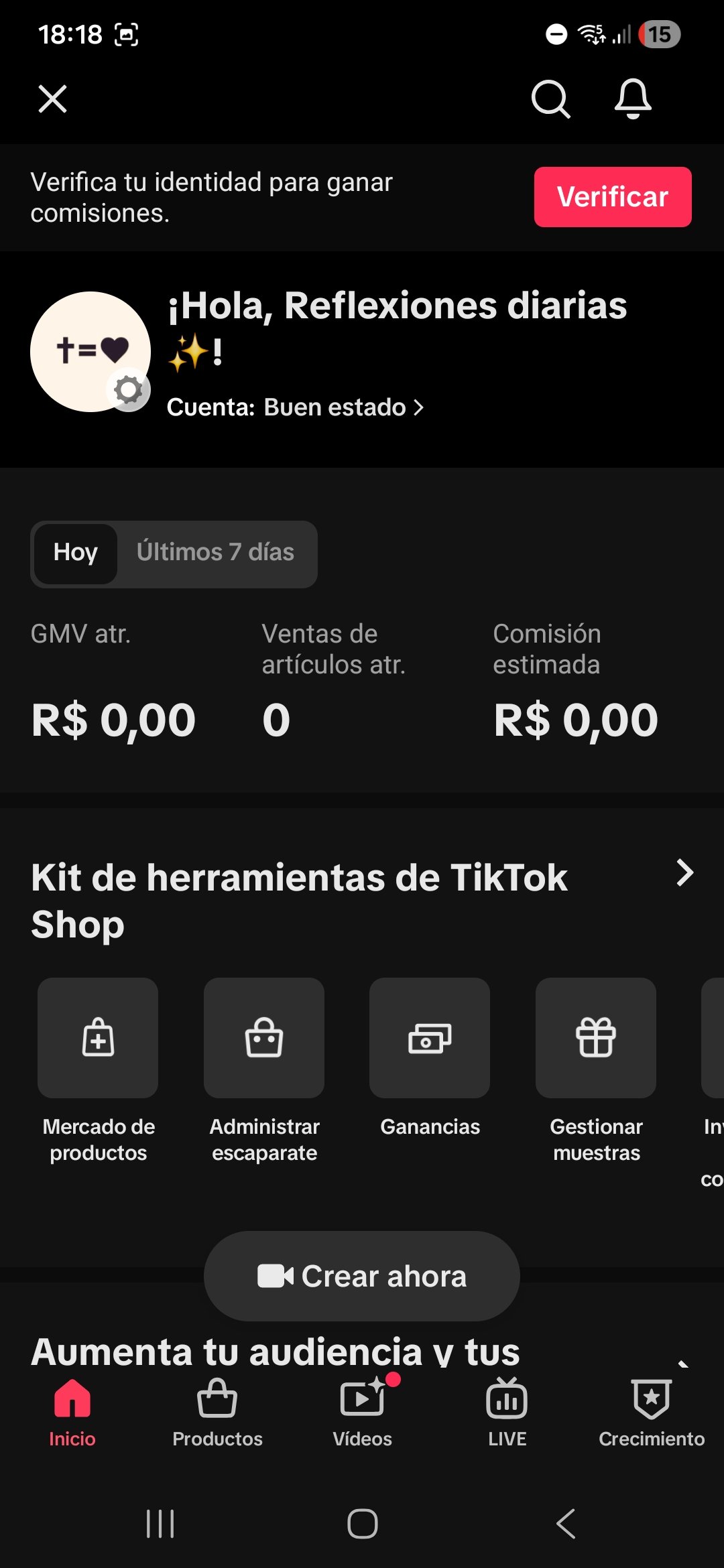Close the TikTok Shop screen
This screenshot has width=724, height=1568.
[52, 99]
